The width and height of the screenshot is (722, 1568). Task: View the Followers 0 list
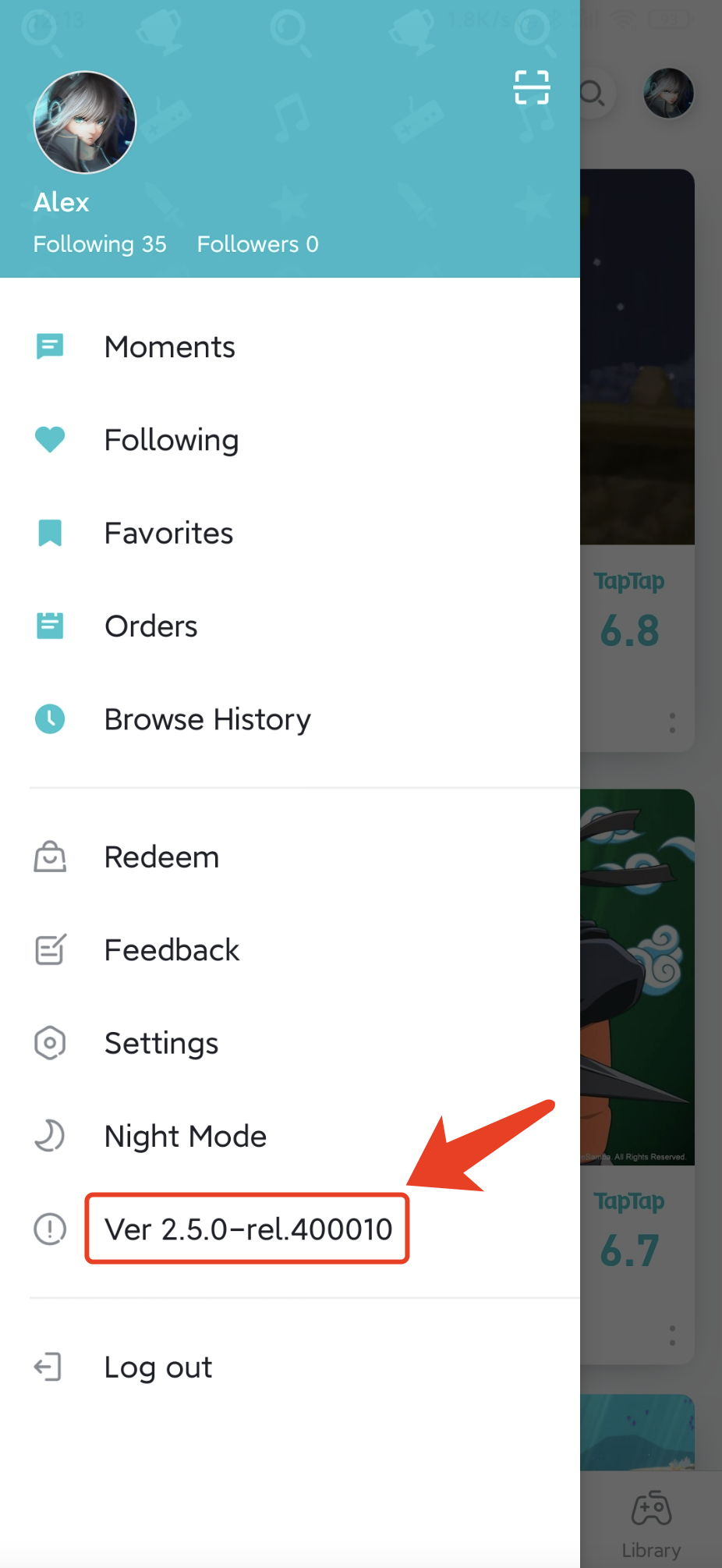(x=257, y=244)
